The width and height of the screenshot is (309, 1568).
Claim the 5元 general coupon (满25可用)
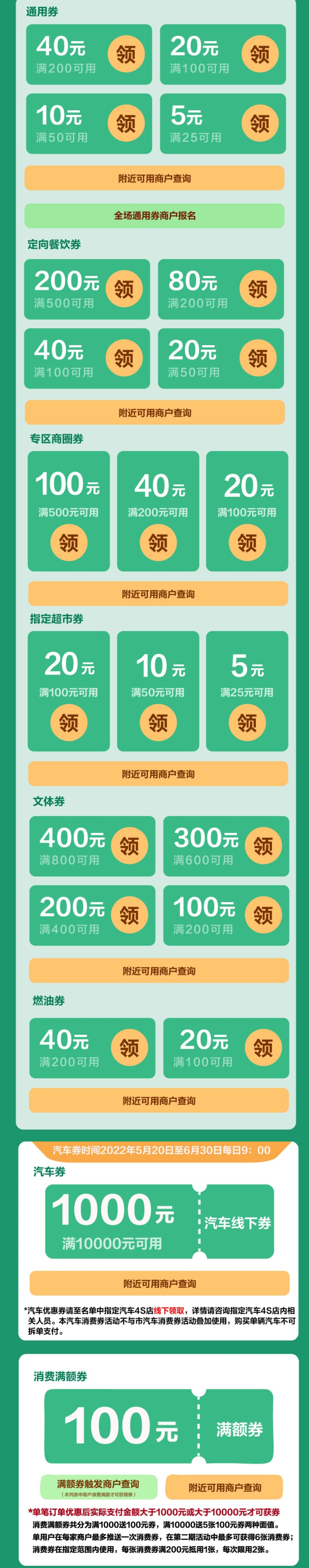(x=260, y=124)
